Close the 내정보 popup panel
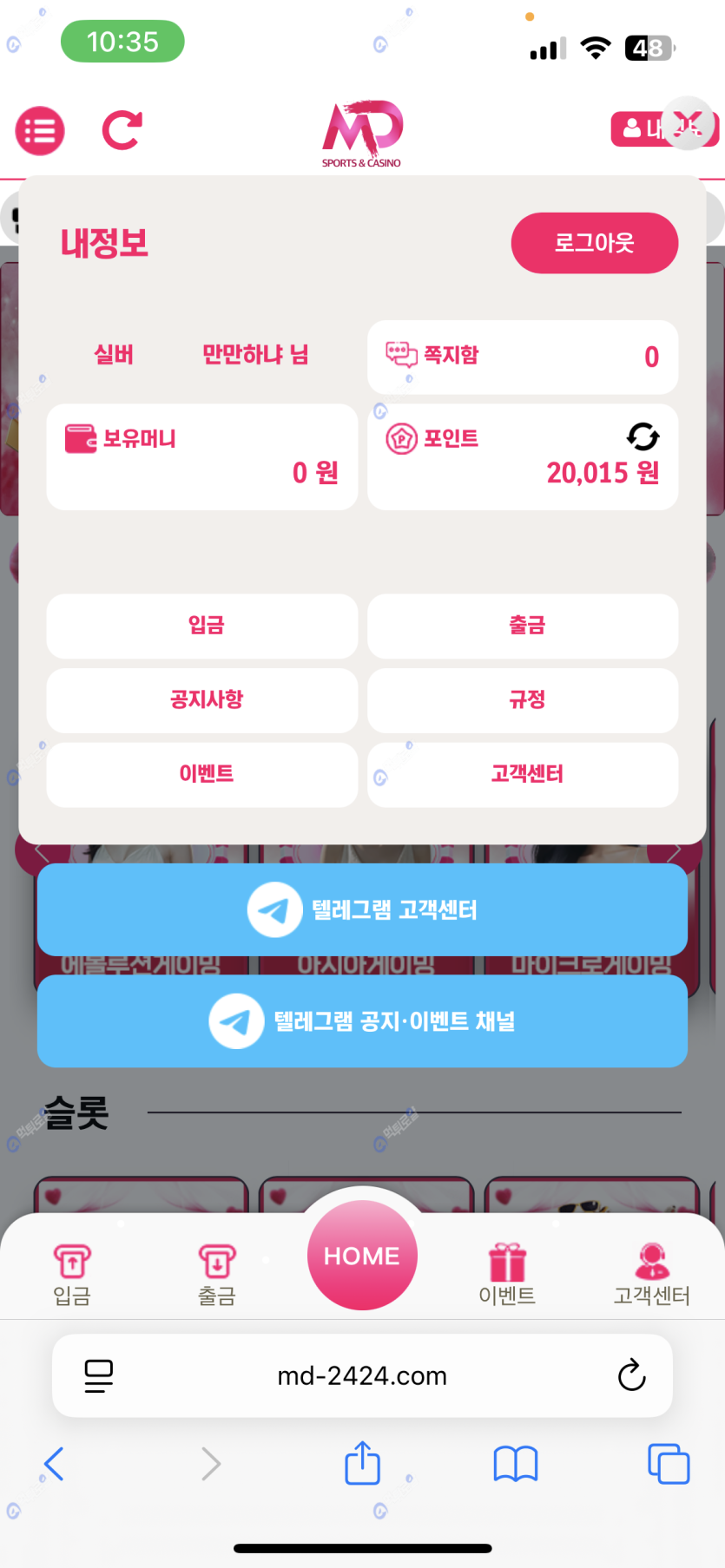Image resolution: width=725 pixels, height=1568 pixels. [688, 123]
